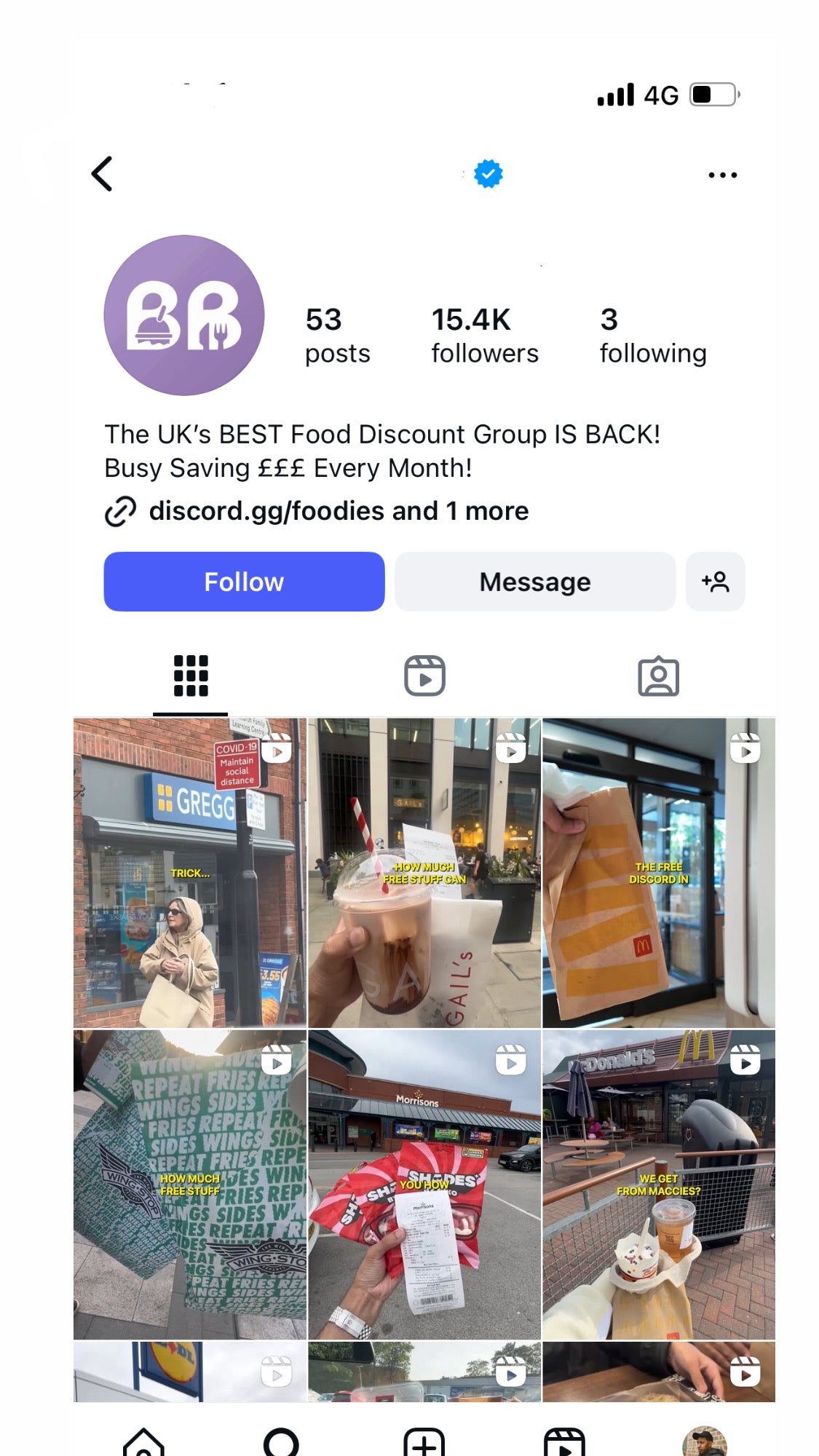Tap the Message button
This screenshot has width=819, height=1456.
click(x=534, y=582)
